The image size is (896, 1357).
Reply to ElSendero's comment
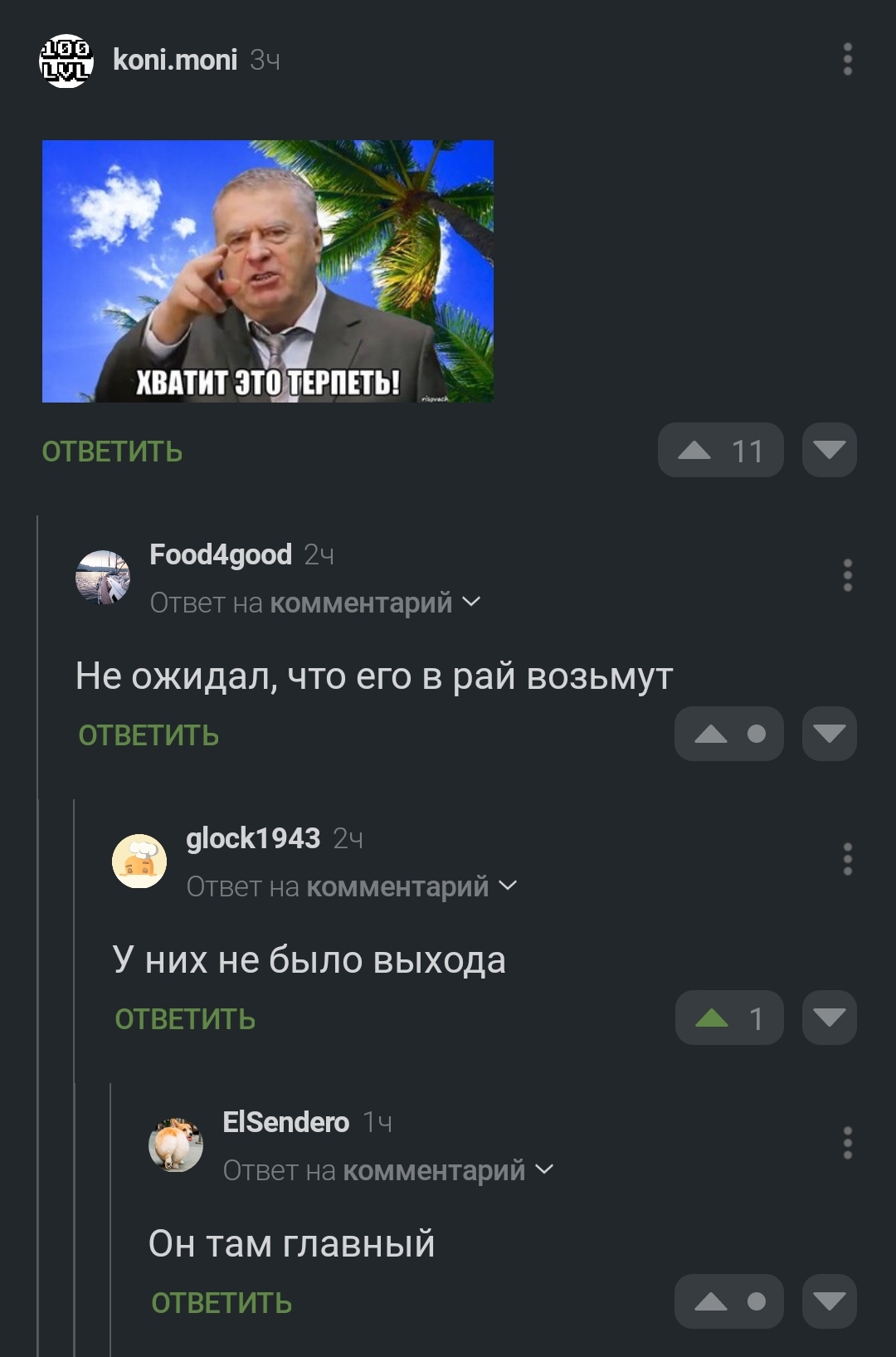222,1303
